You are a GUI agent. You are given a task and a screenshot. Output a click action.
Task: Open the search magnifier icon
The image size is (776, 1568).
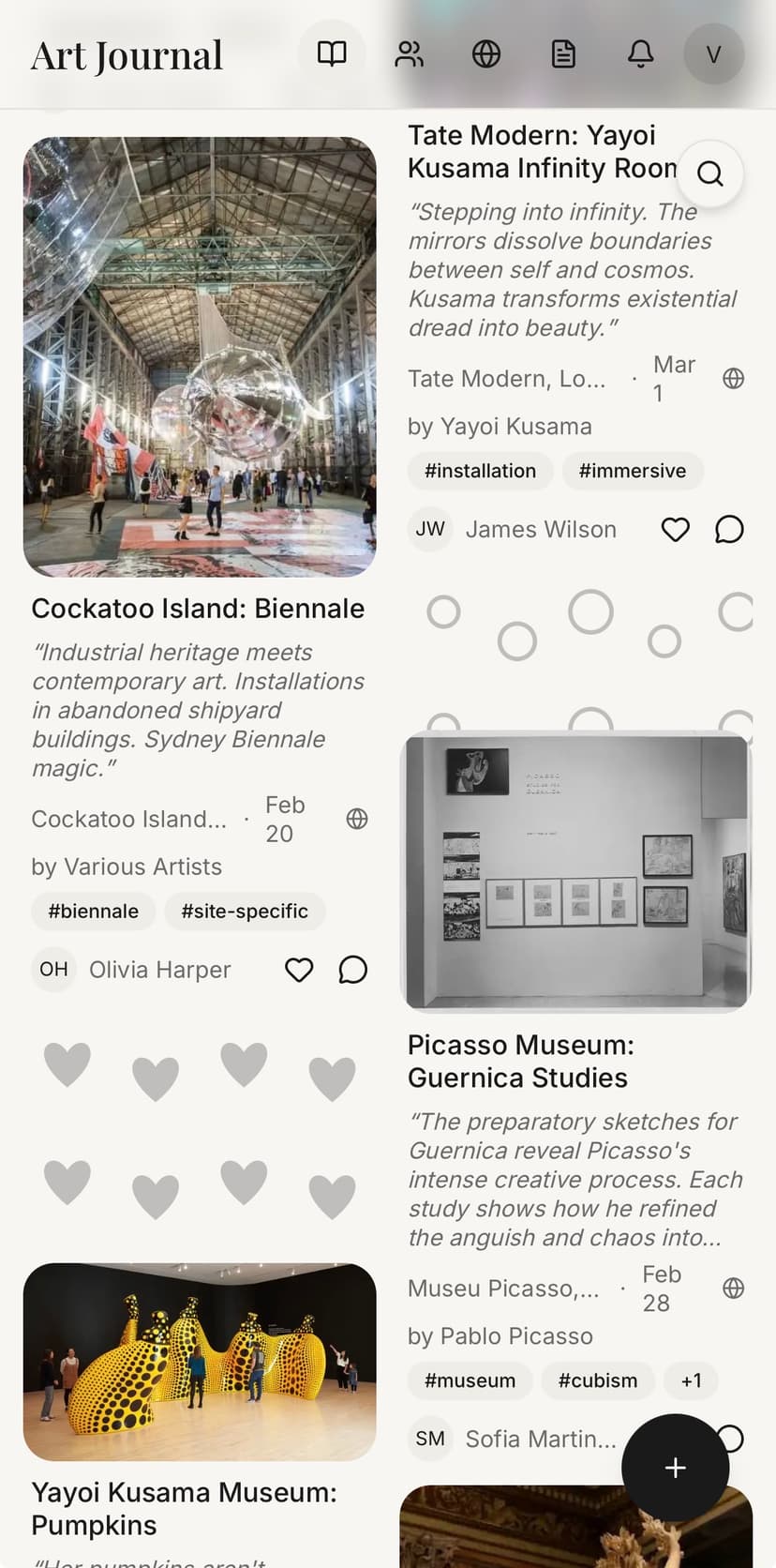[x=709, y=173]
